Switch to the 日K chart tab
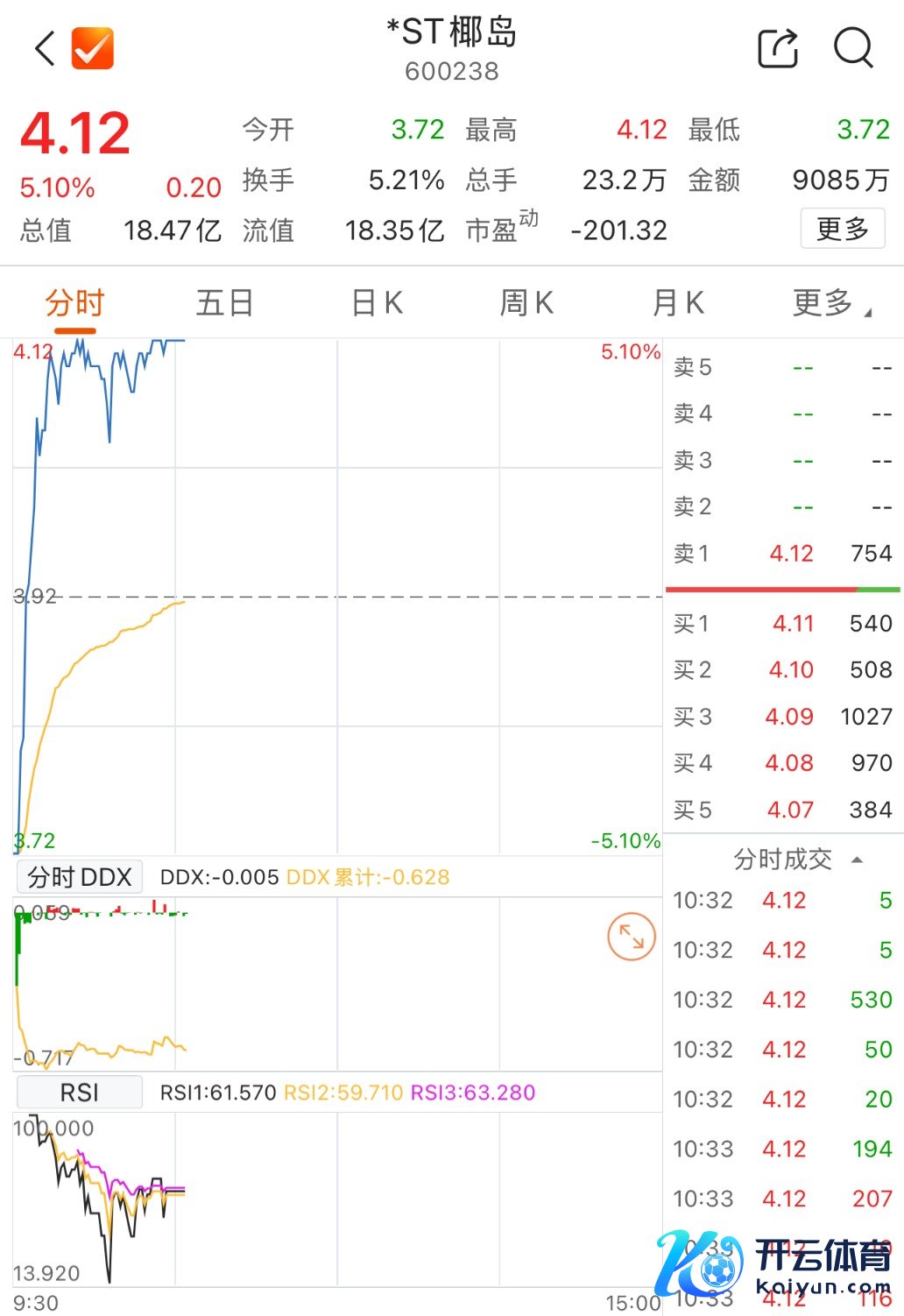904x1316 pixels. (377, 303)
